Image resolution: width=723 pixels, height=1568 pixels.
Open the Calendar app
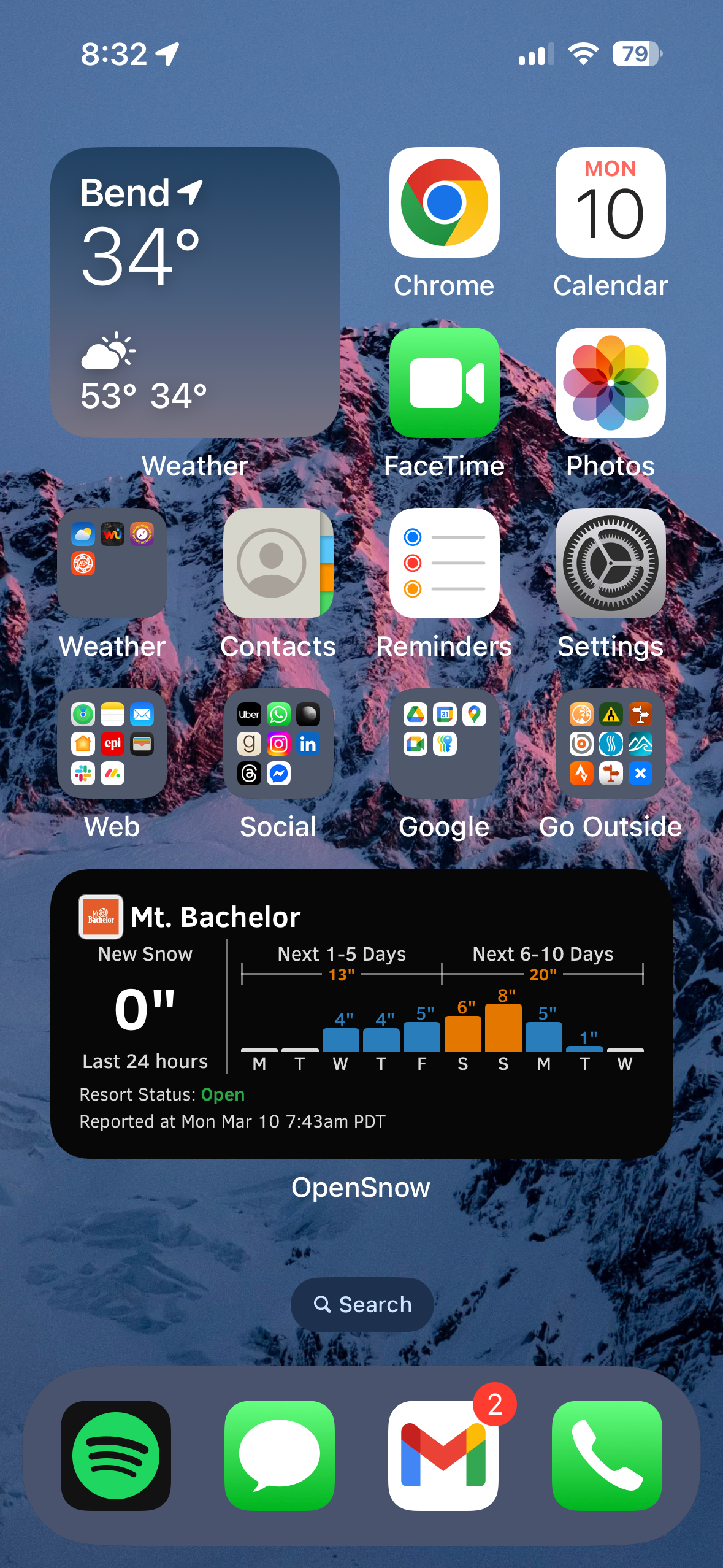click(610, 202)
